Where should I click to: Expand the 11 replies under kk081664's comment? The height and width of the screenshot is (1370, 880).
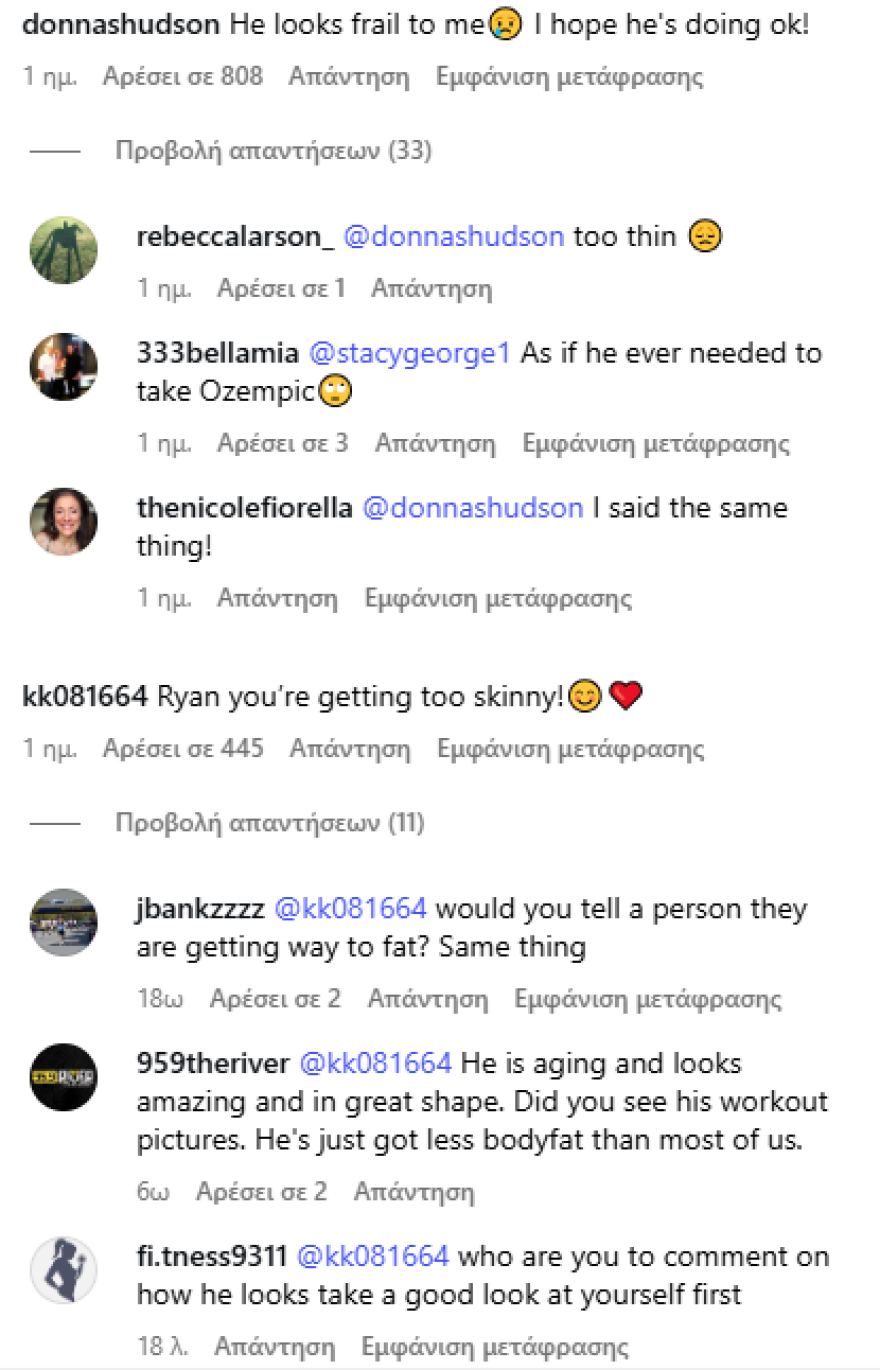pos(269,823)
